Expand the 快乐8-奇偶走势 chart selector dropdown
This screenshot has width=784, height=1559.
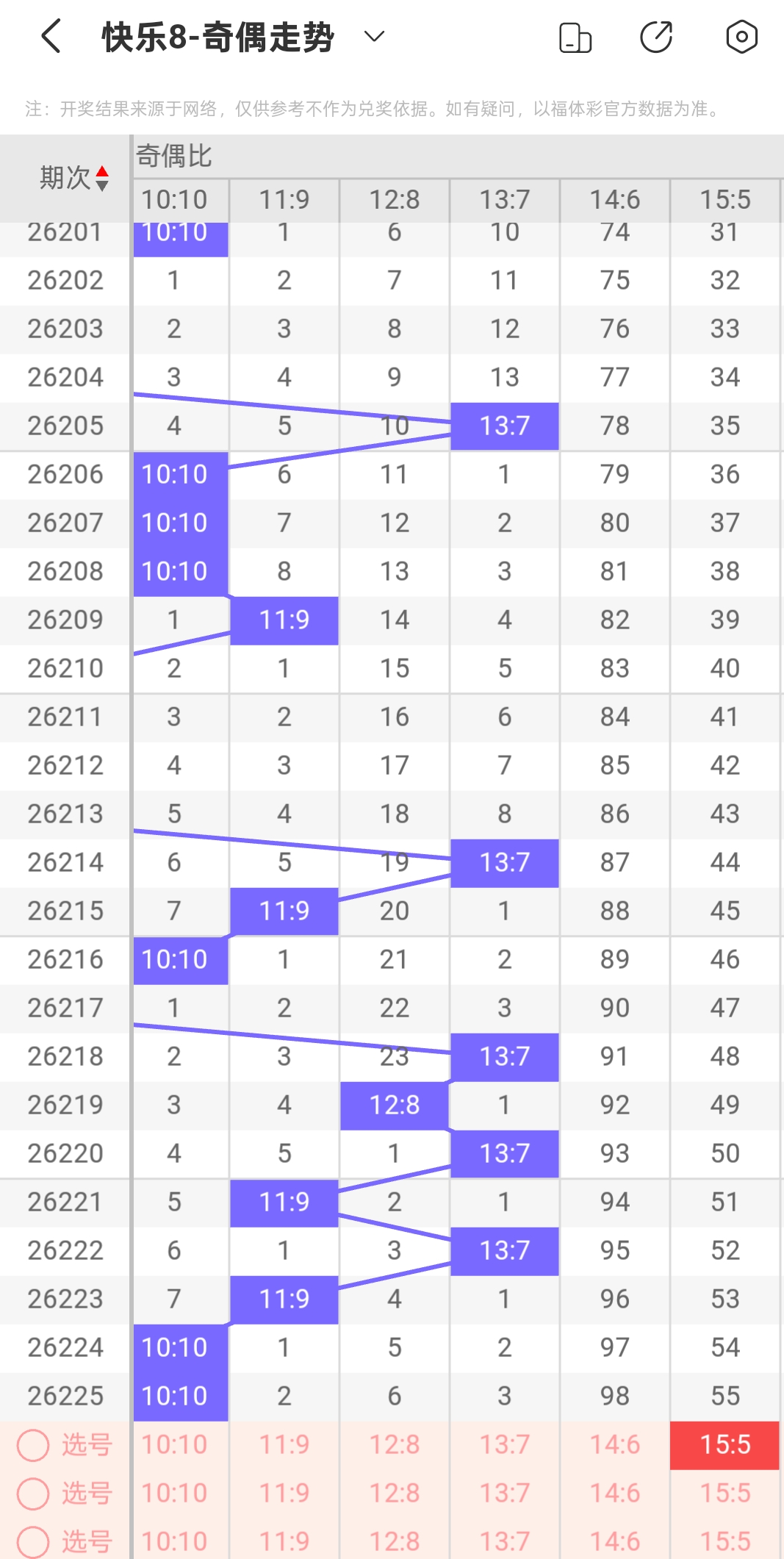[x=375, y=37]
